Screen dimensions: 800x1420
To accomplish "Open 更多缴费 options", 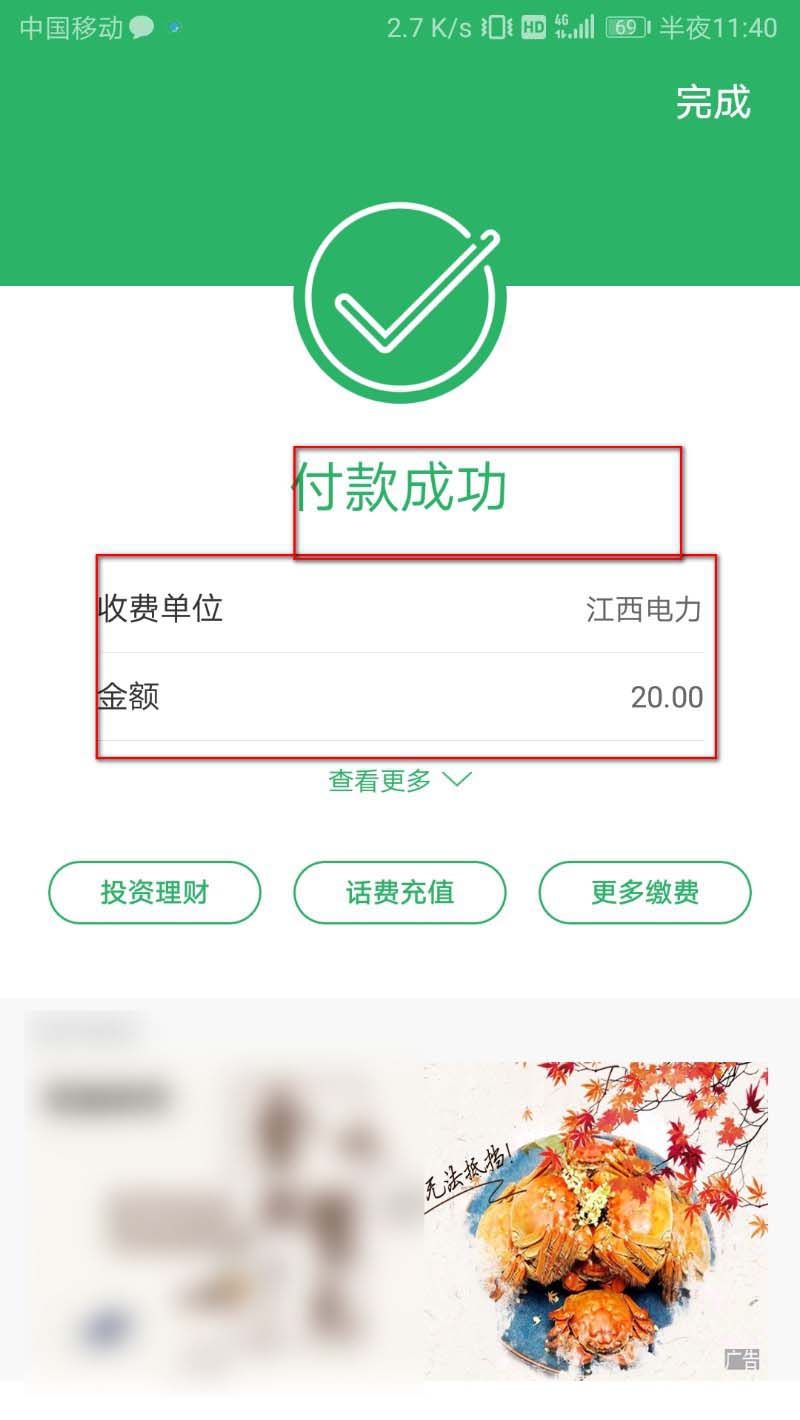I will click(x=645, y=892).
